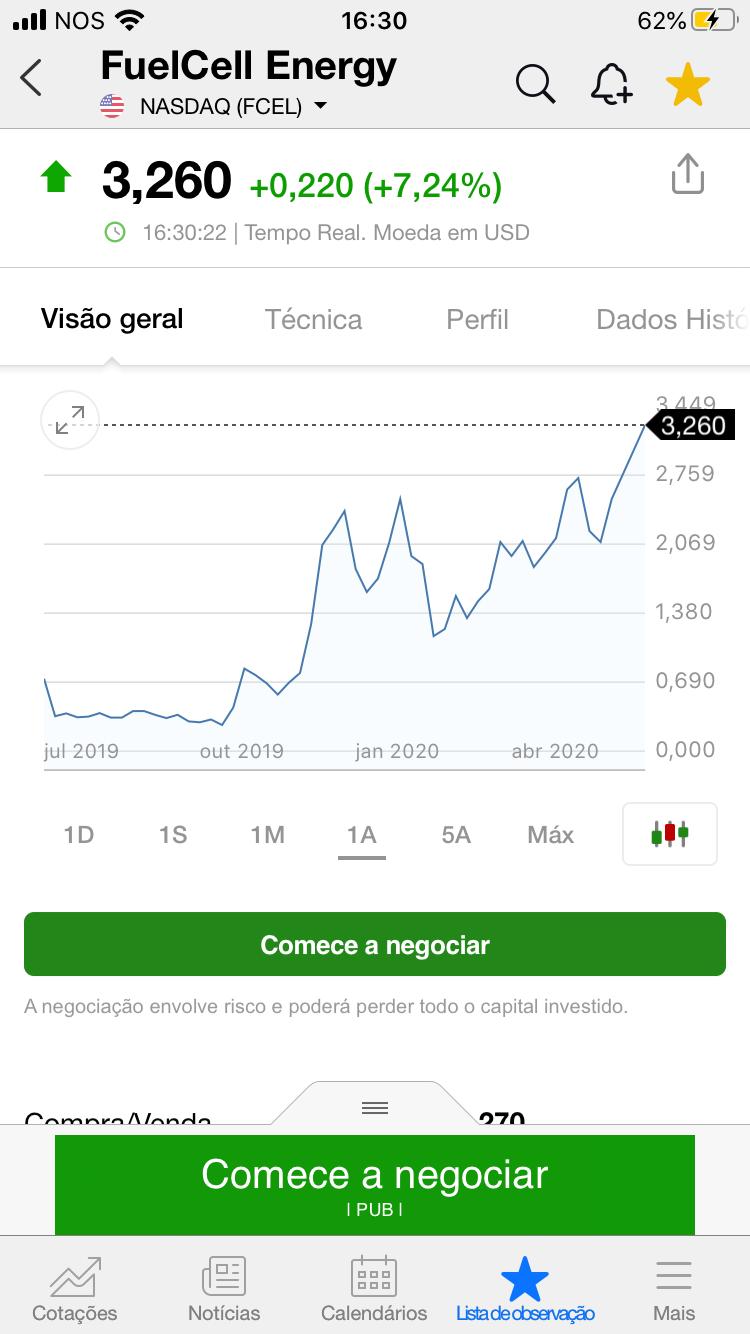Screen dimensions: 750x1334
Task: Share this stock quote
Action: click(688, 174)
